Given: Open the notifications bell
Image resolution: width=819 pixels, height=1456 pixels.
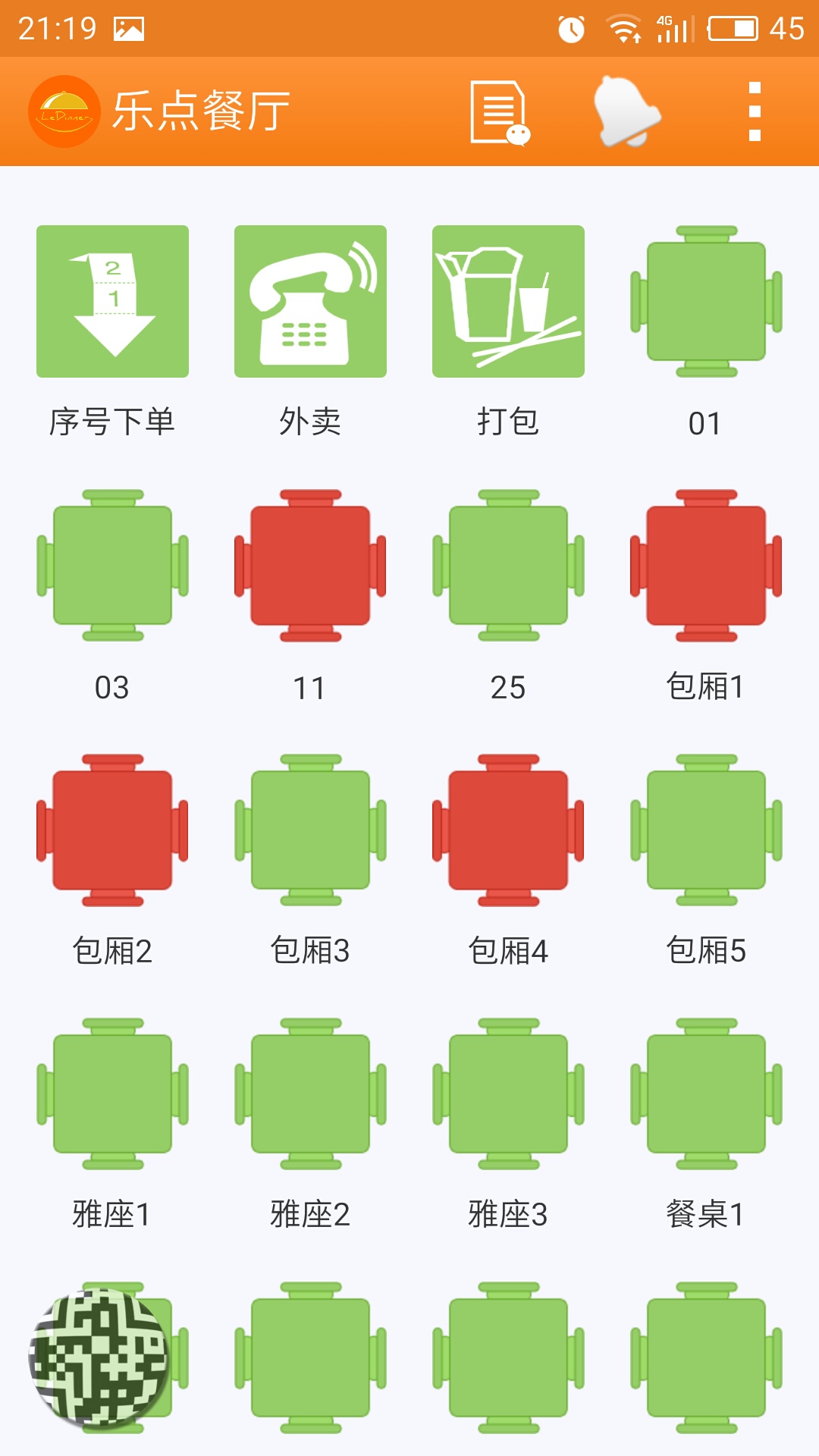Looking at the screenshot, I should [x=626, y=112].
